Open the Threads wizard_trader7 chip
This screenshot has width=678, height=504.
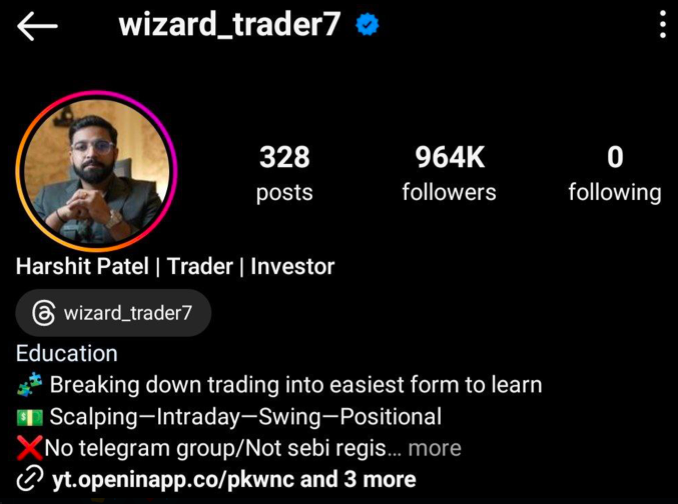[x=113, y=313]
